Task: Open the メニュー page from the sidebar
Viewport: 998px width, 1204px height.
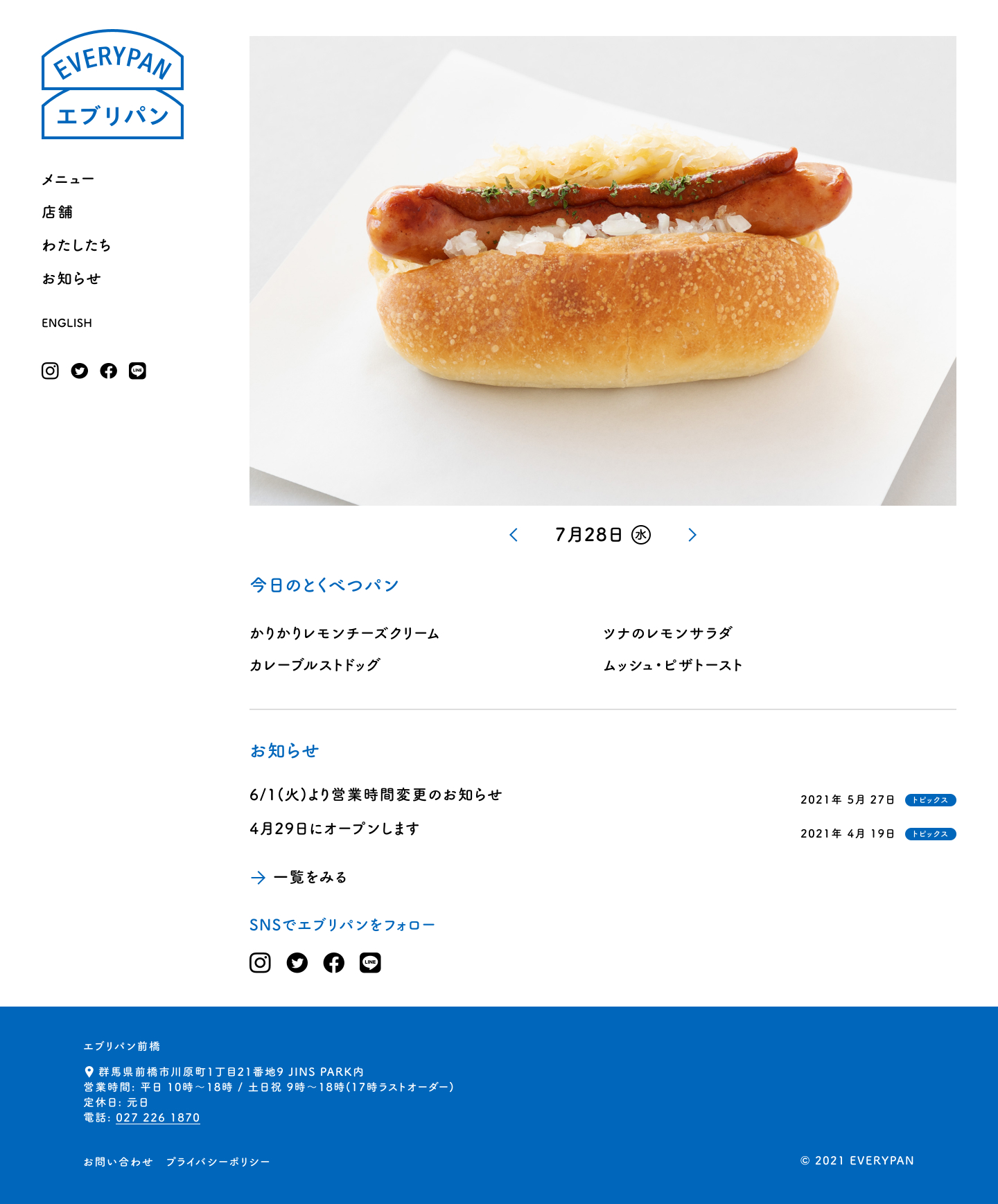Action: 67,179
